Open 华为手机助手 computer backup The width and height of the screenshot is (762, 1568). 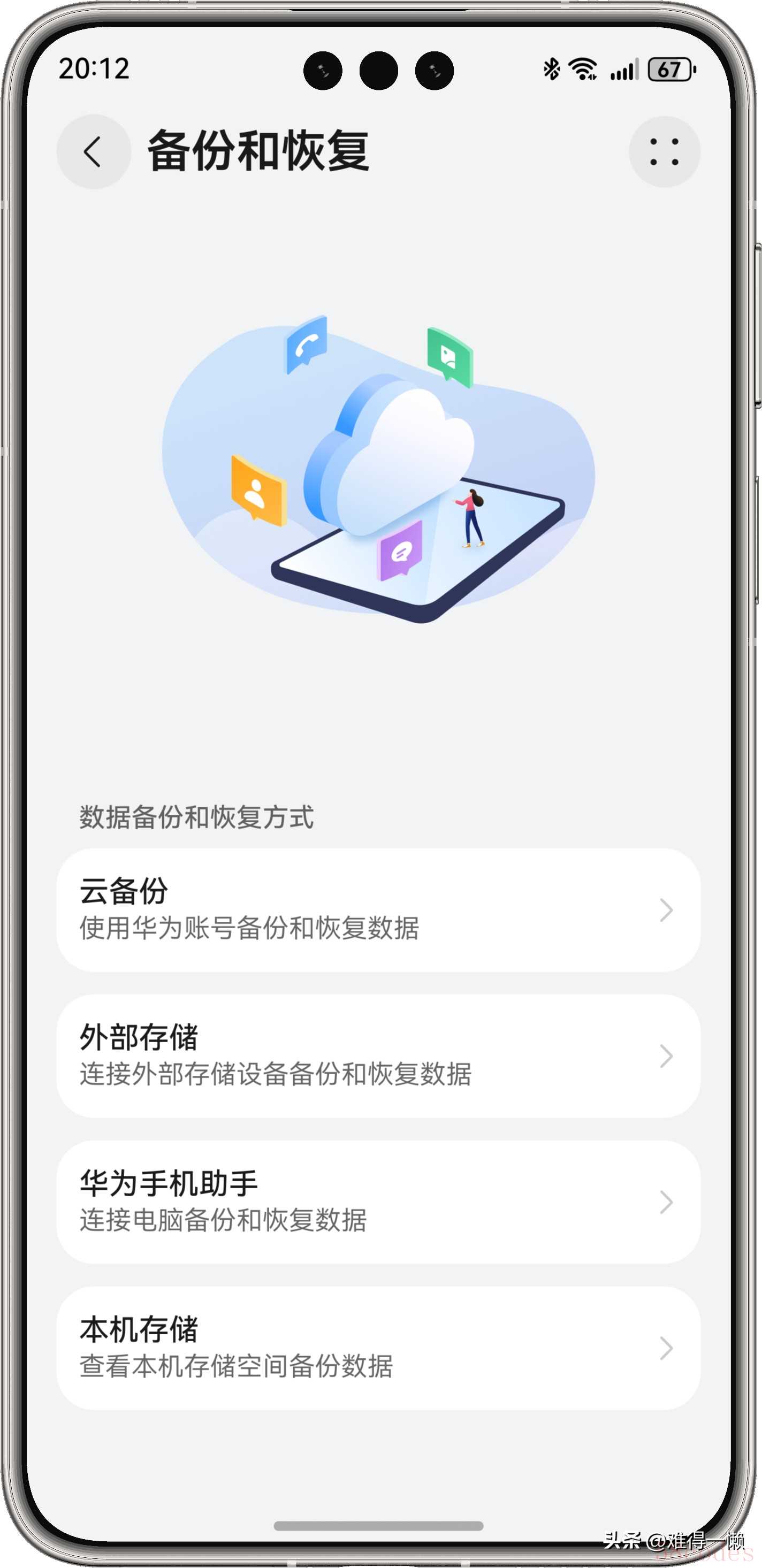coord(378,1202)
